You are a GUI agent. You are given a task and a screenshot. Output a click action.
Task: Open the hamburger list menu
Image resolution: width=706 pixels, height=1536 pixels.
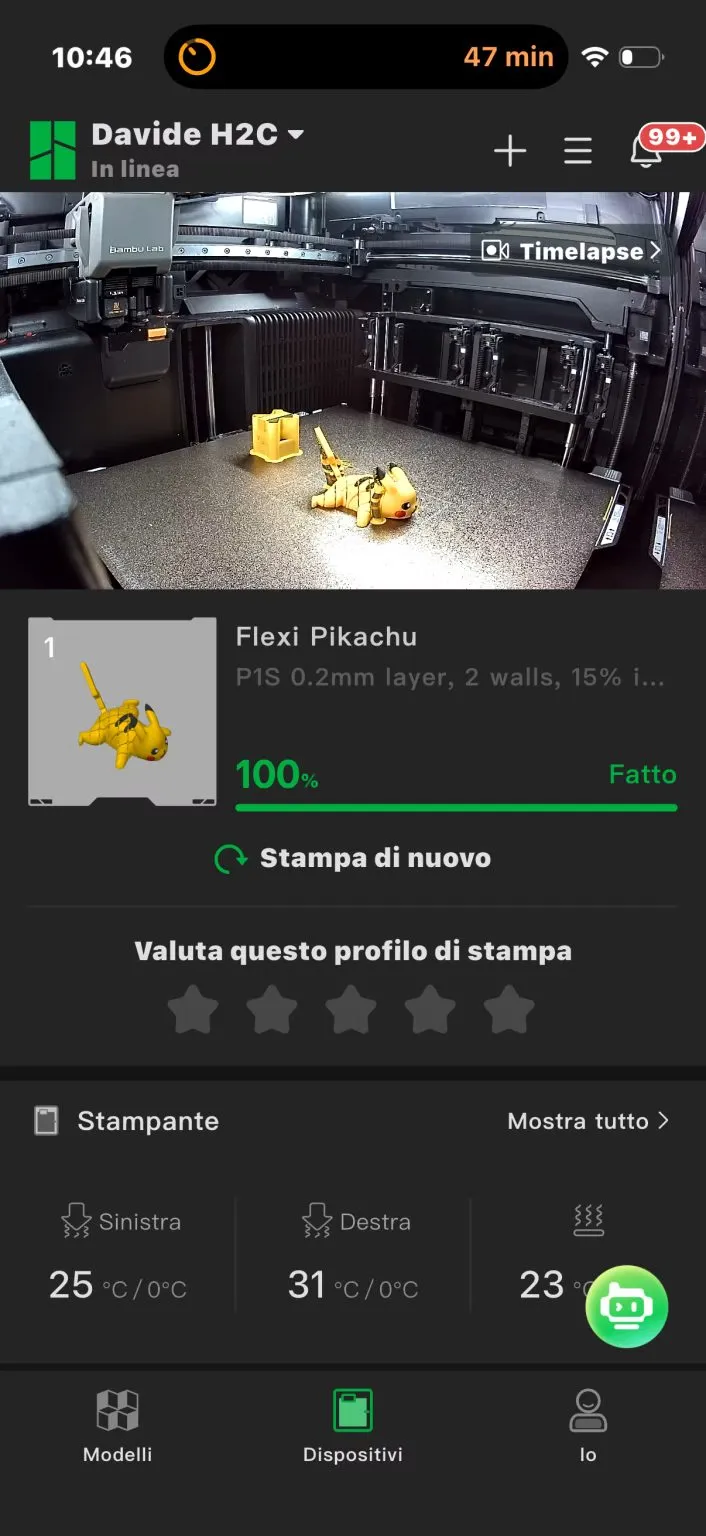(578, 151)
